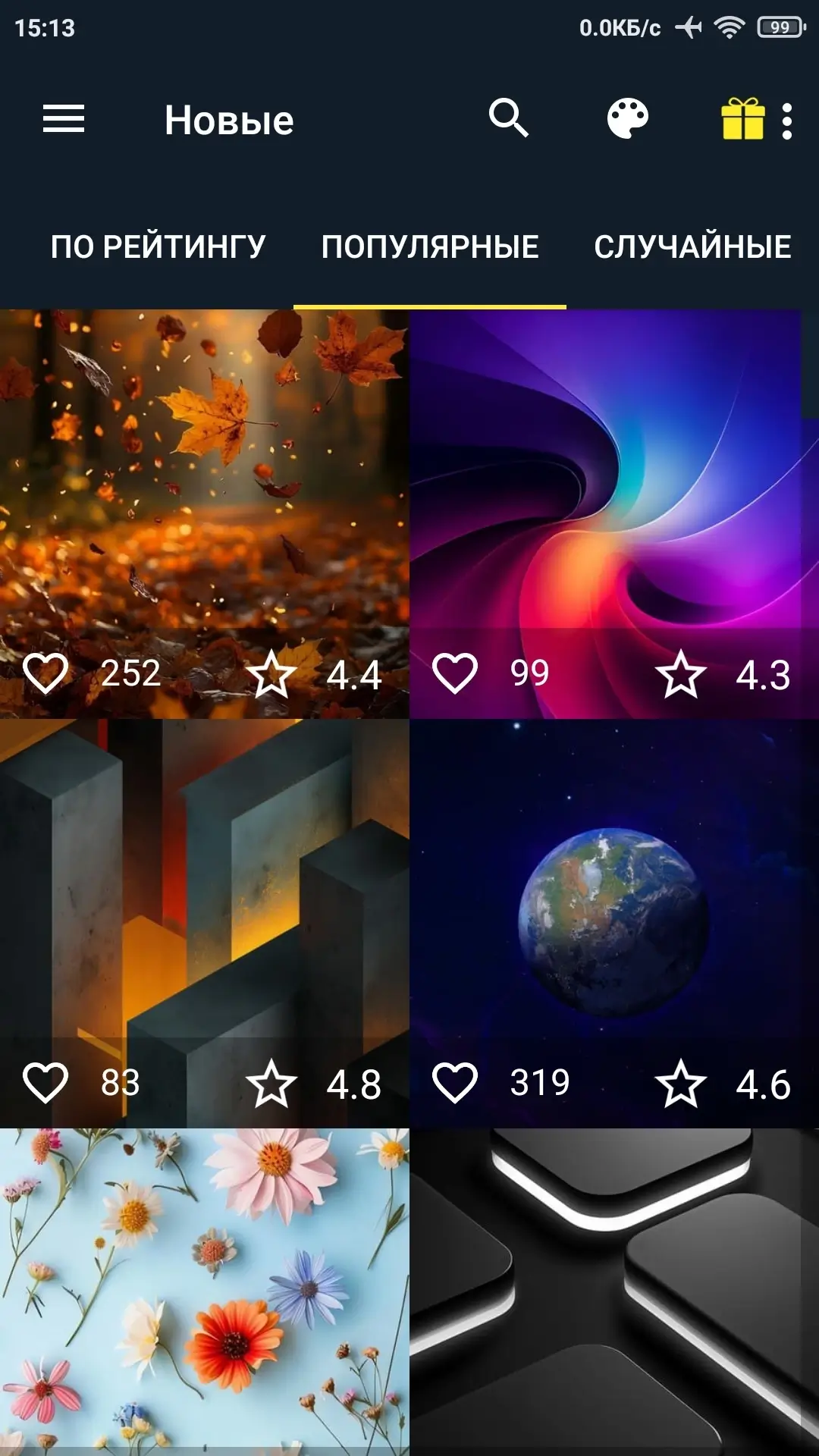The image size is (819, 1456).
Task: Switch to the По рейтингу tab
Action: click(x=158, y=246)
